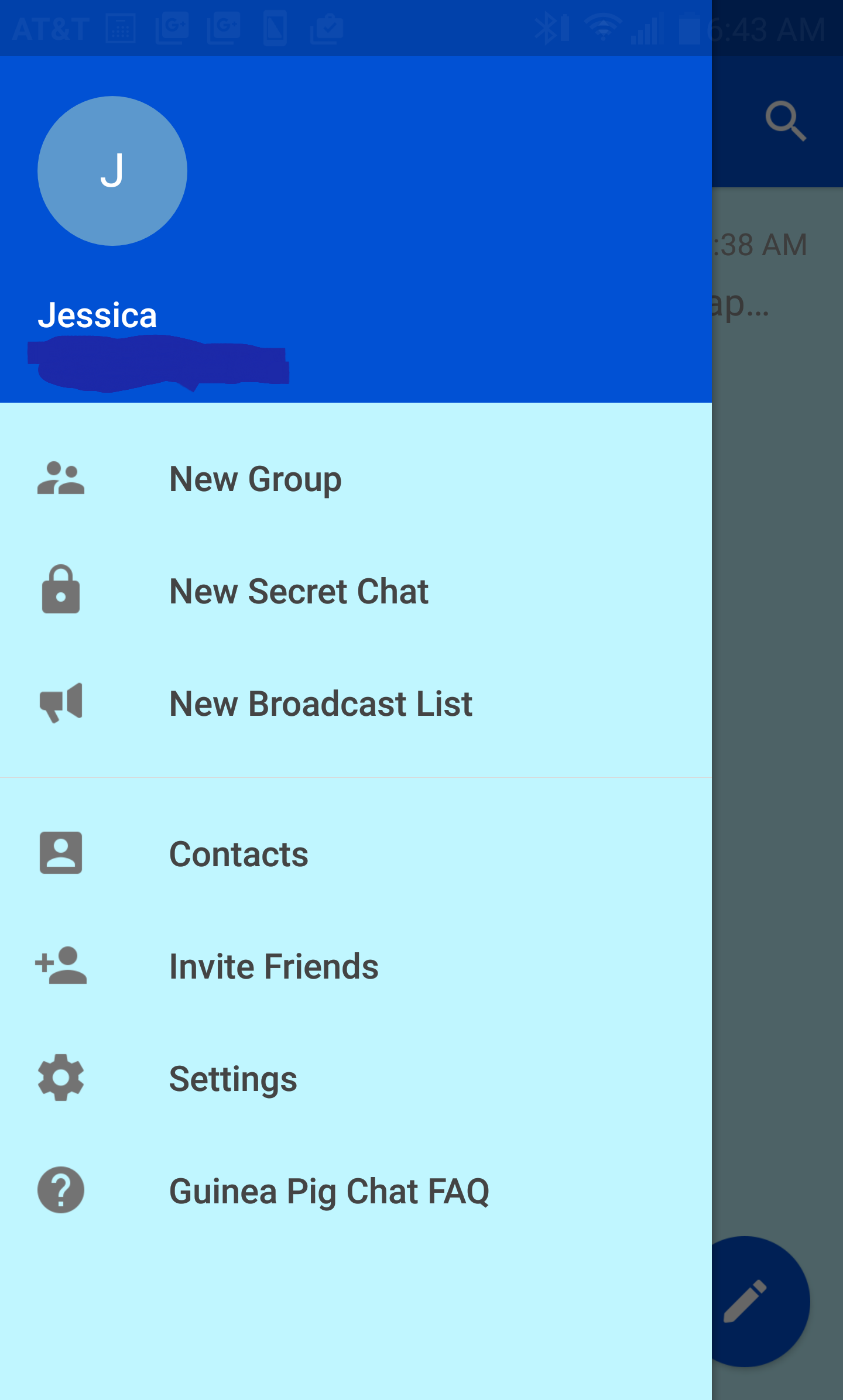Open Contacts from the drawer
This screenshot has width=843, height=1400.
238,854
